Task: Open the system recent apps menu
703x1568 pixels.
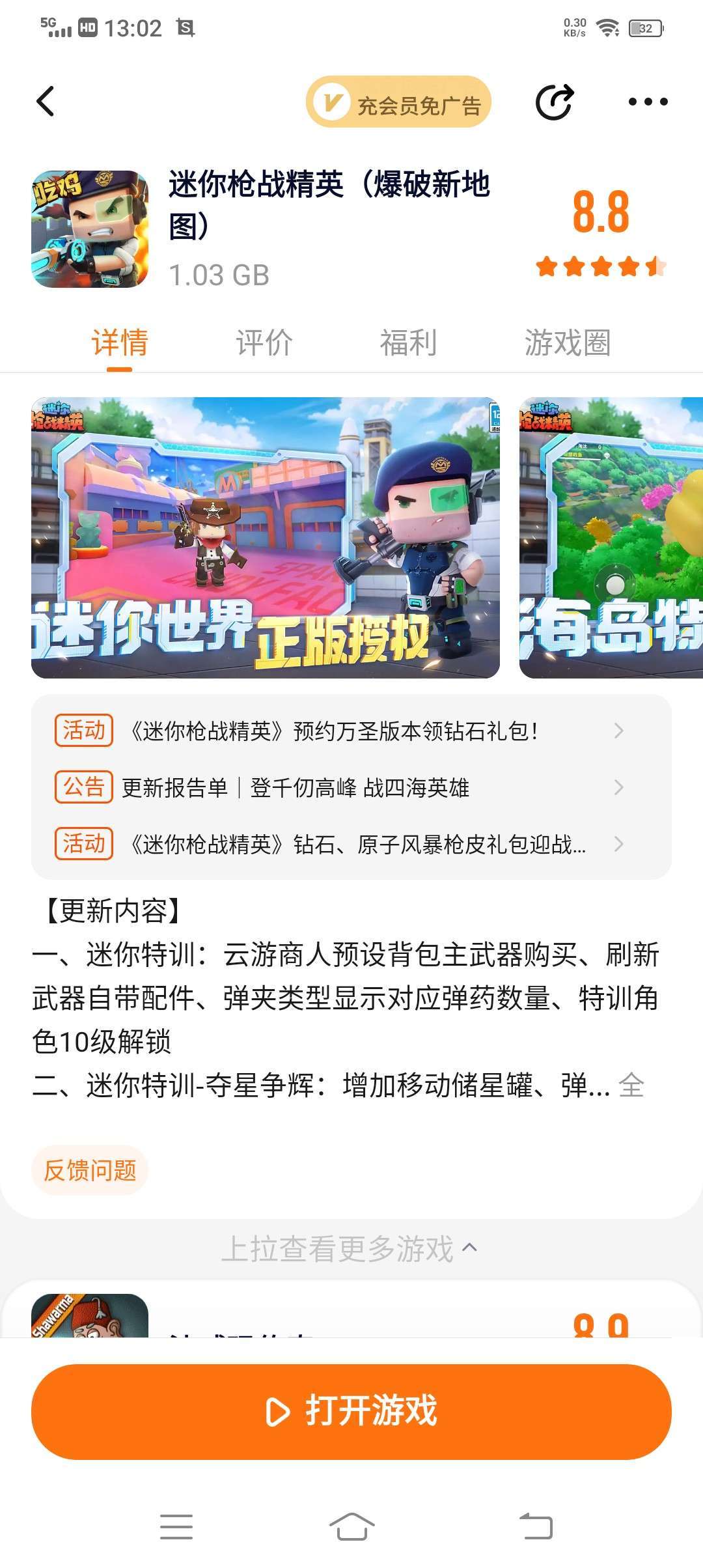Action: coord(176,1526)
